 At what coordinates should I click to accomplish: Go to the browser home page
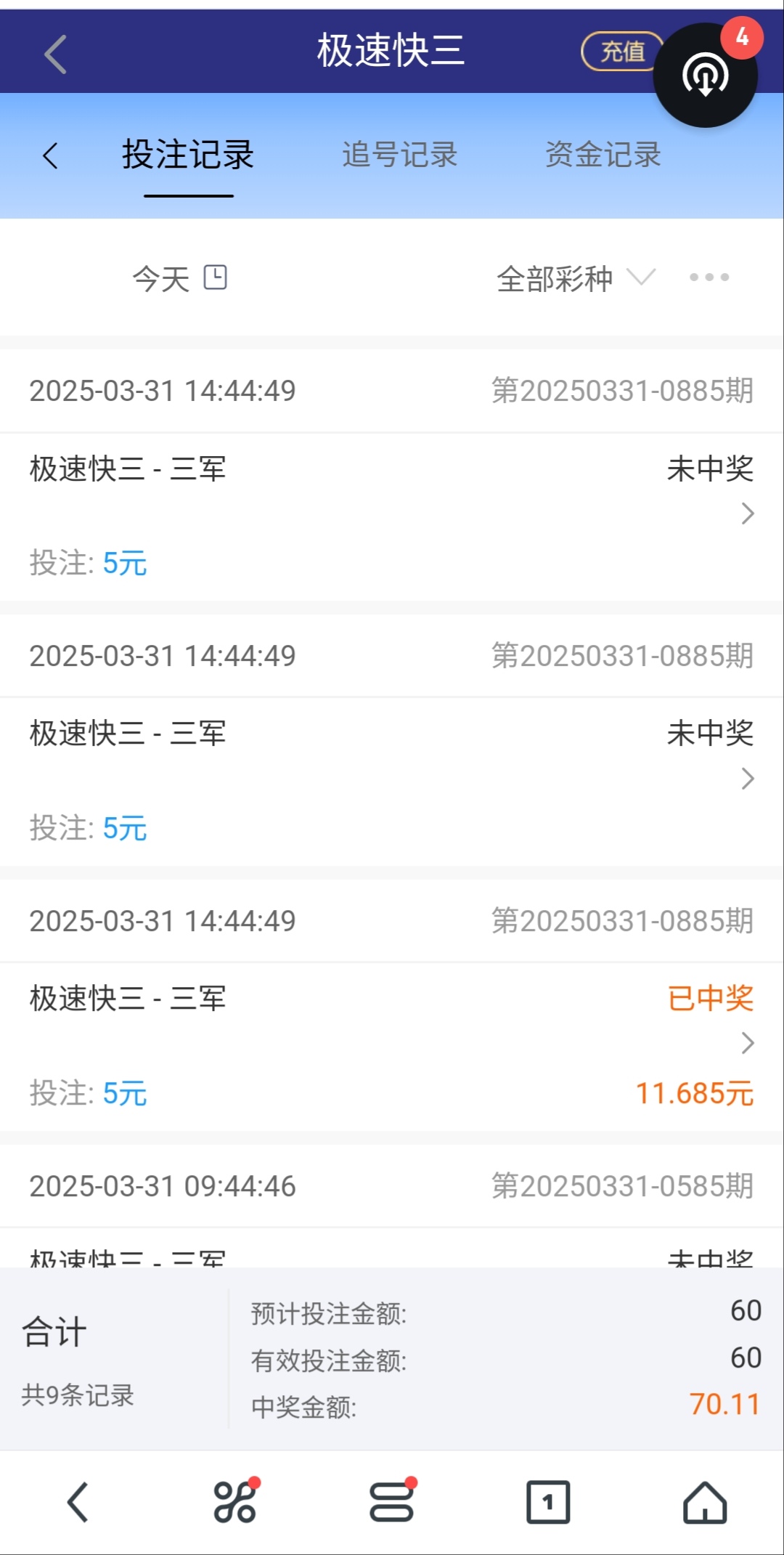[704, 1501]
